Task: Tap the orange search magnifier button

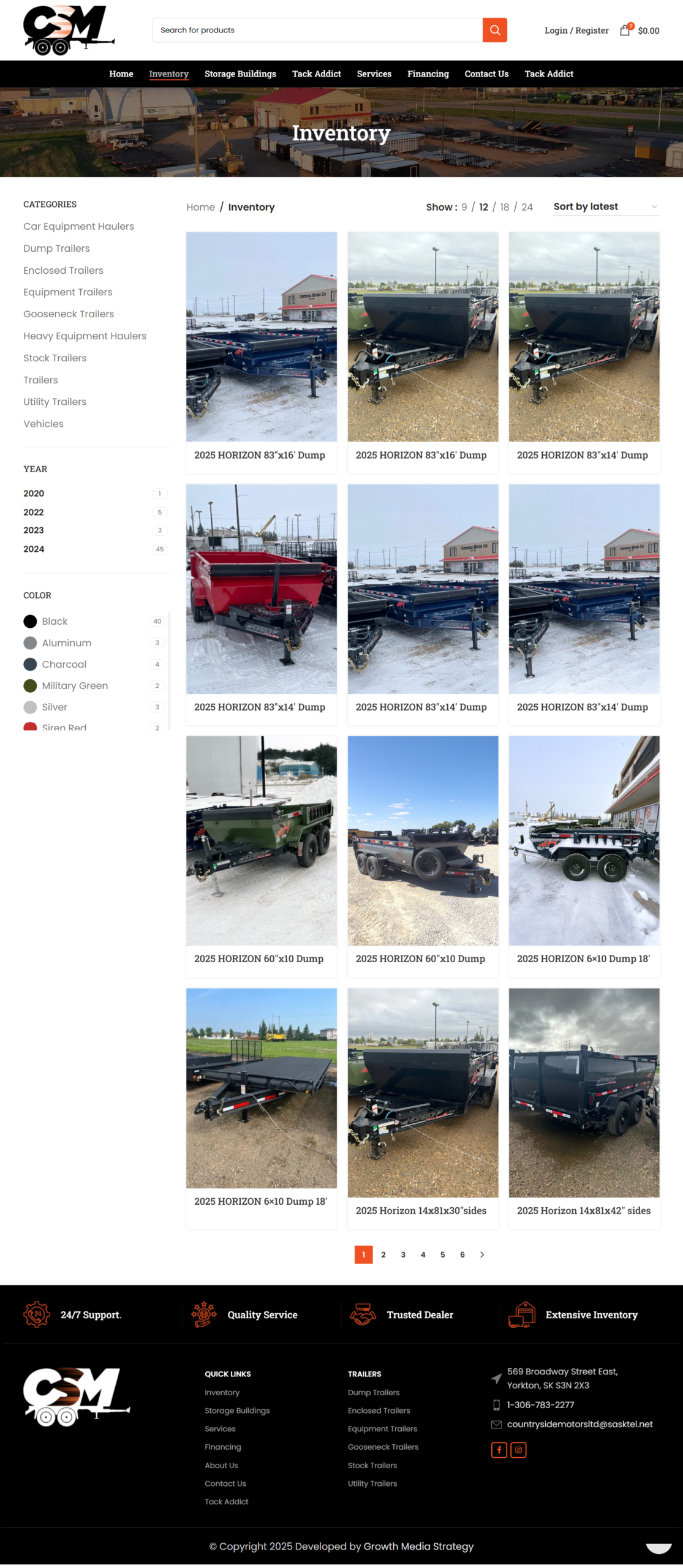Action: 494,30
